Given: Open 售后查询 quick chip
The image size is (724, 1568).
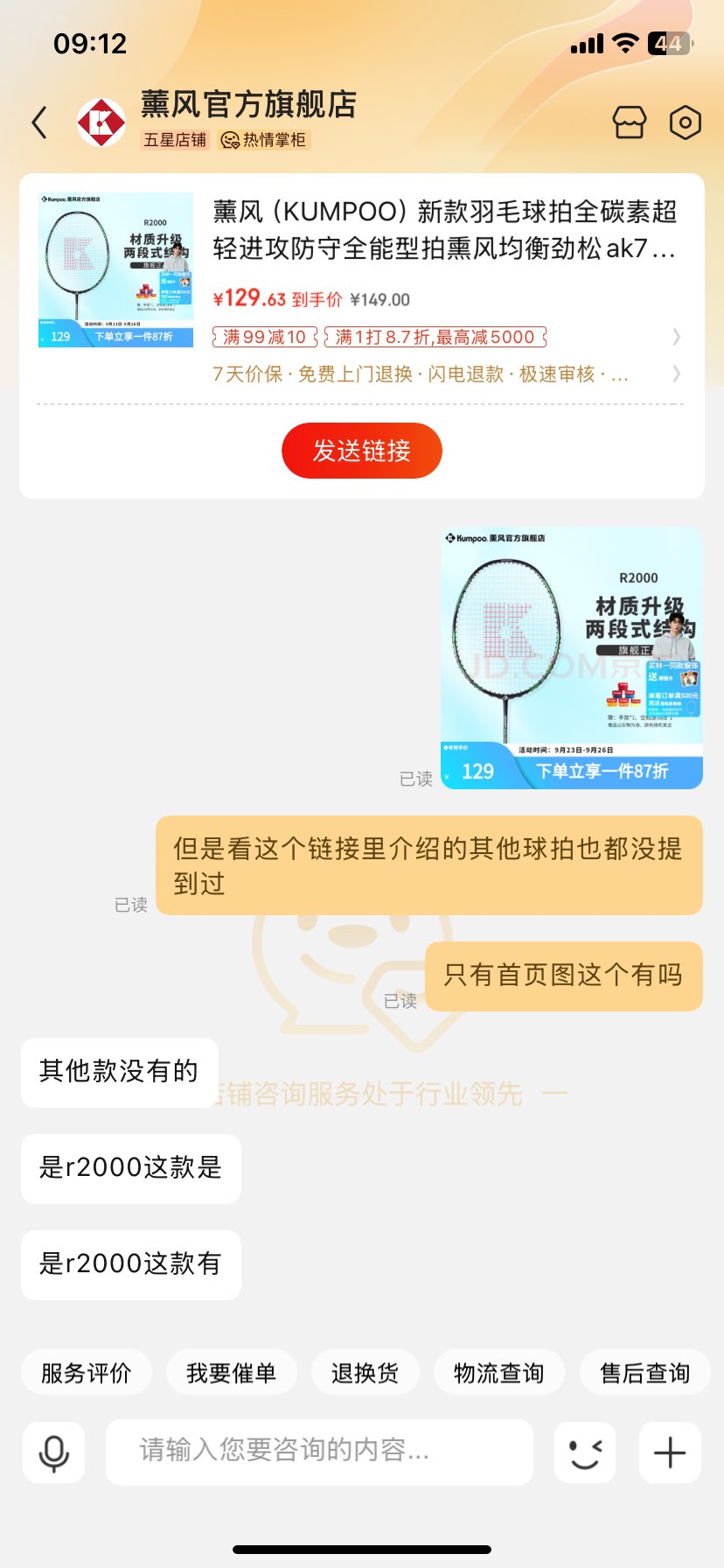Looking at the screenshot, I should tap(644, 1373).
